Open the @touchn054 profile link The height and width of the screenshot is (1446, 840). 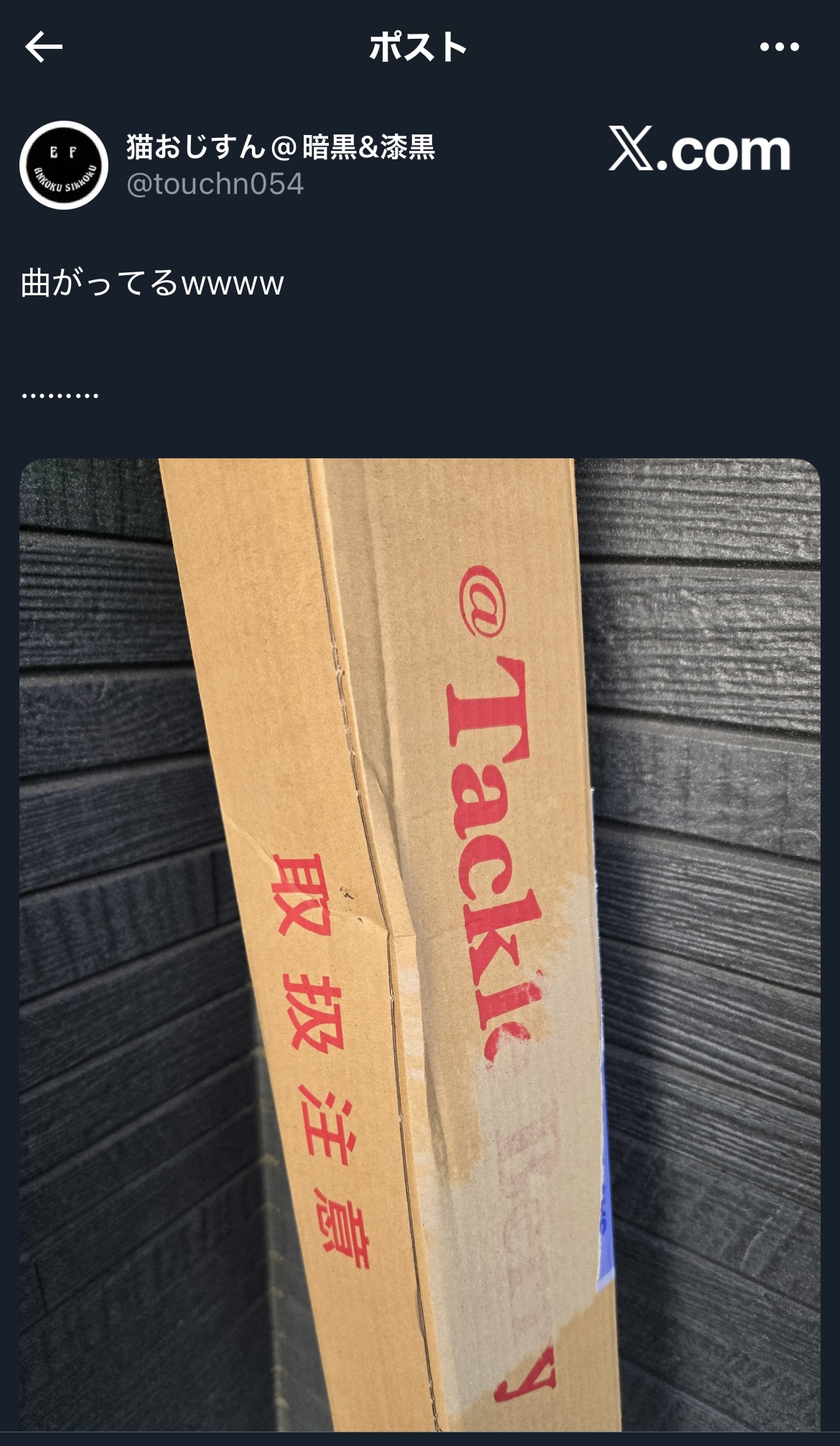pos(215,185)
